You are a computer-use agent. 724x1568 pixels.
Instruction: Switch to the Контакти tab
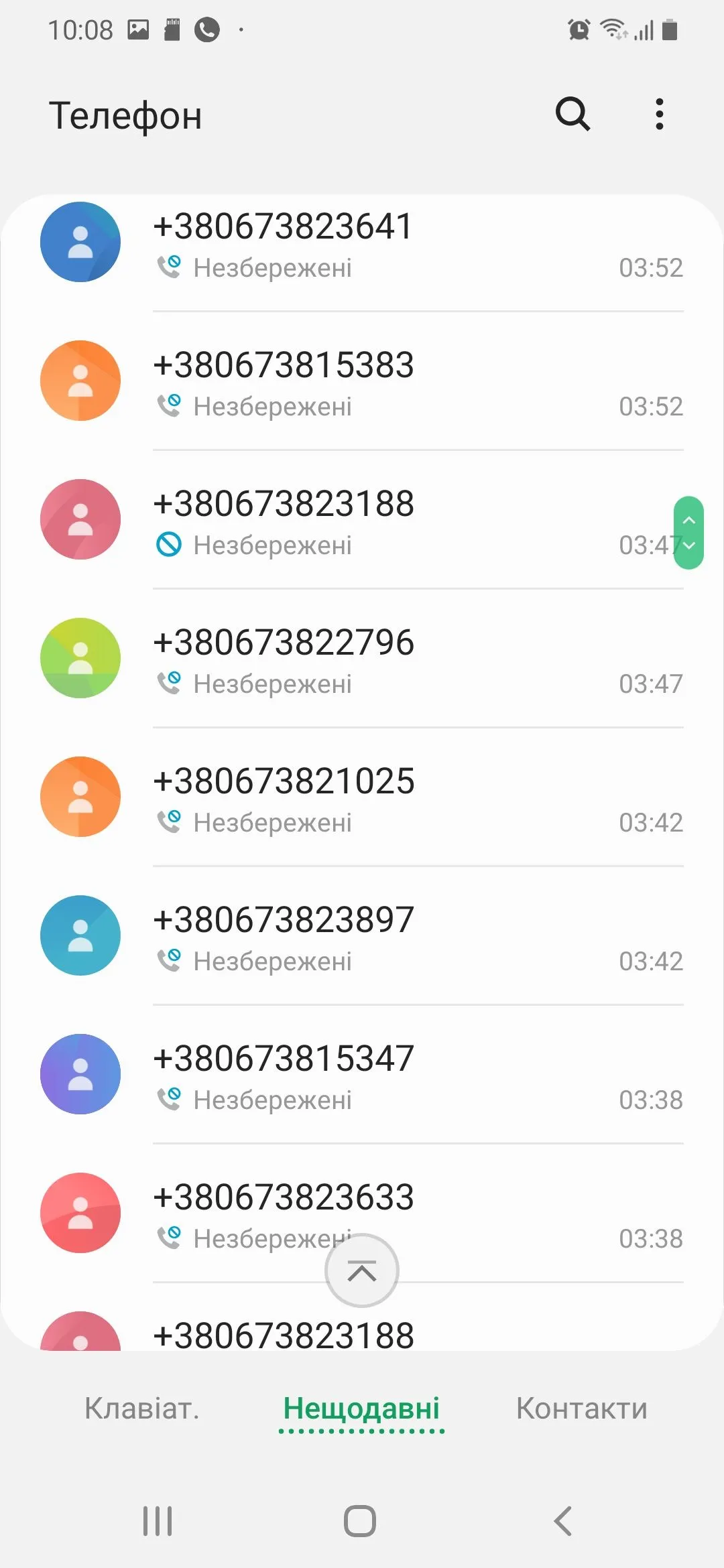coord(581,1408)
